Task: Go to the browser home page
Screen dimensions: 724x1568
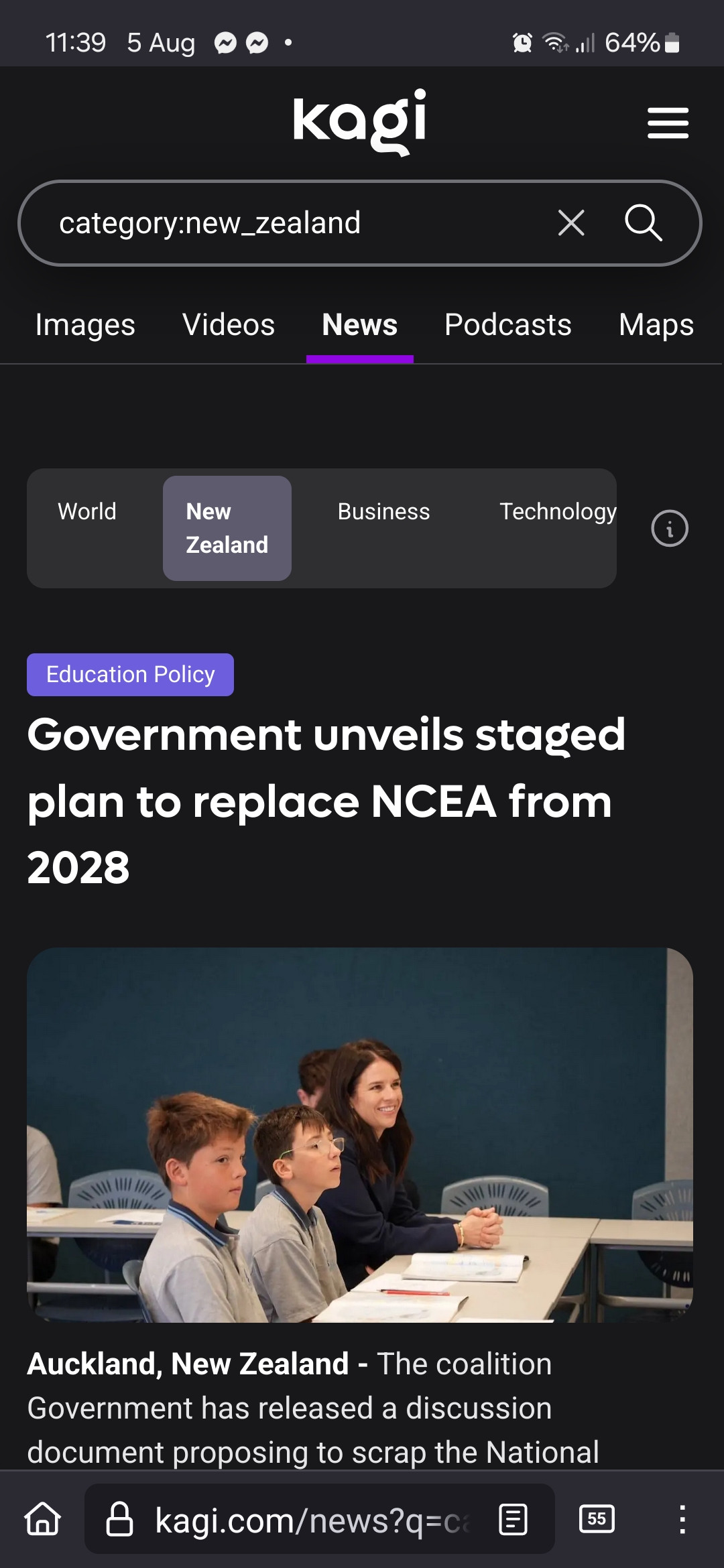Action: [x=43, y=1518]
